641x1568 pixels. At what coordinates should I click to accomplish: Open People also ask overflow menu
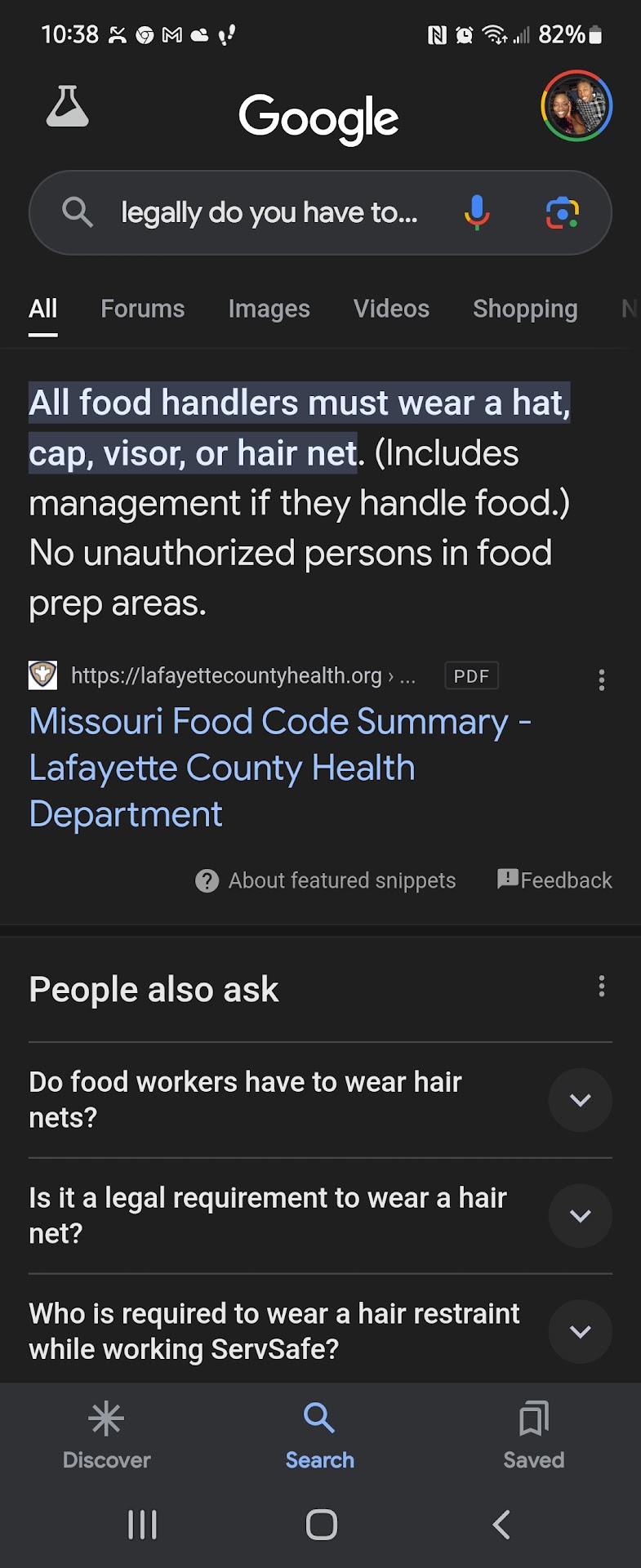pyautogui.click(x=602, y=987)
